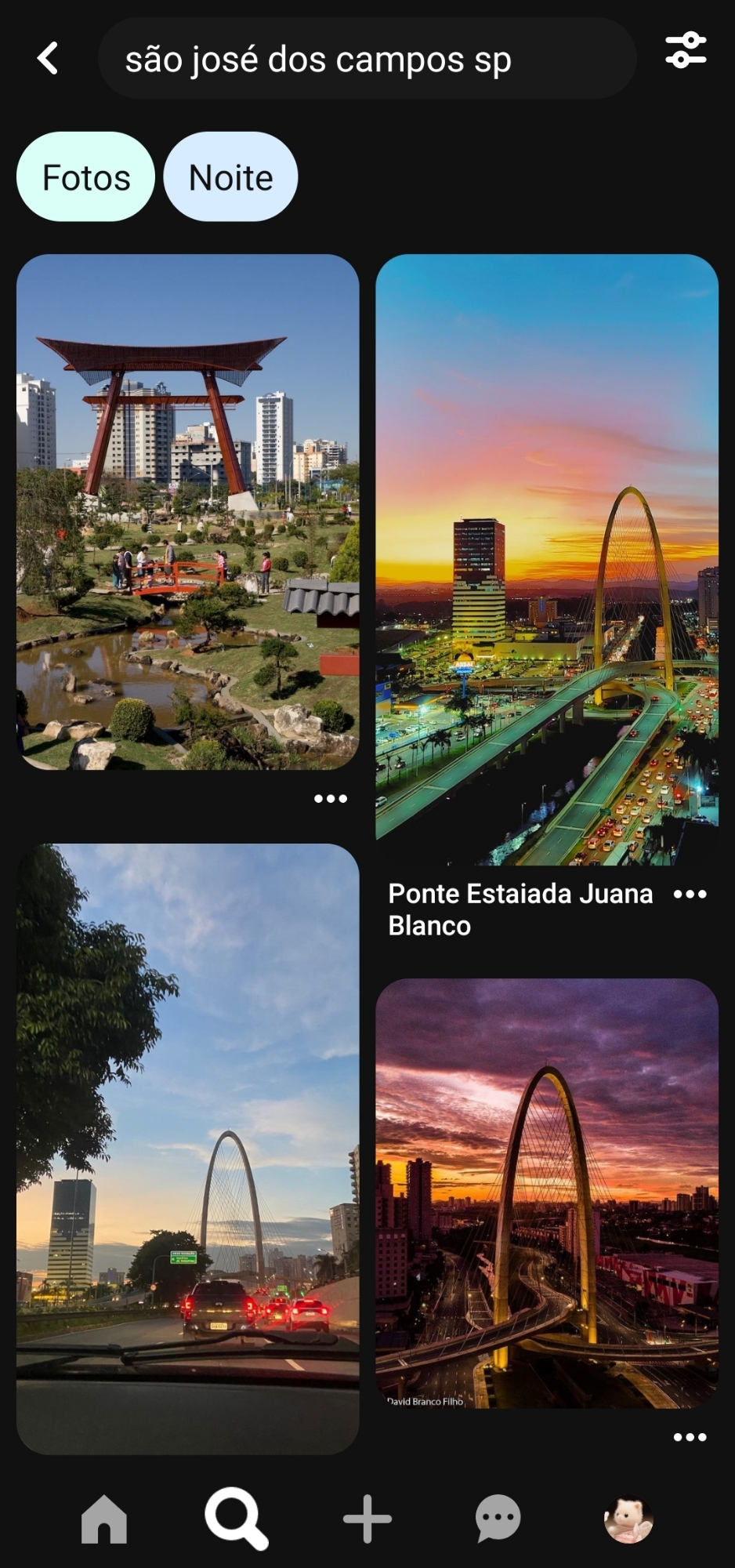Screen dimensions: 735x1568
Task: Open options for Ponte Estaiada Juana Blanco
Action: coord(690,895)
